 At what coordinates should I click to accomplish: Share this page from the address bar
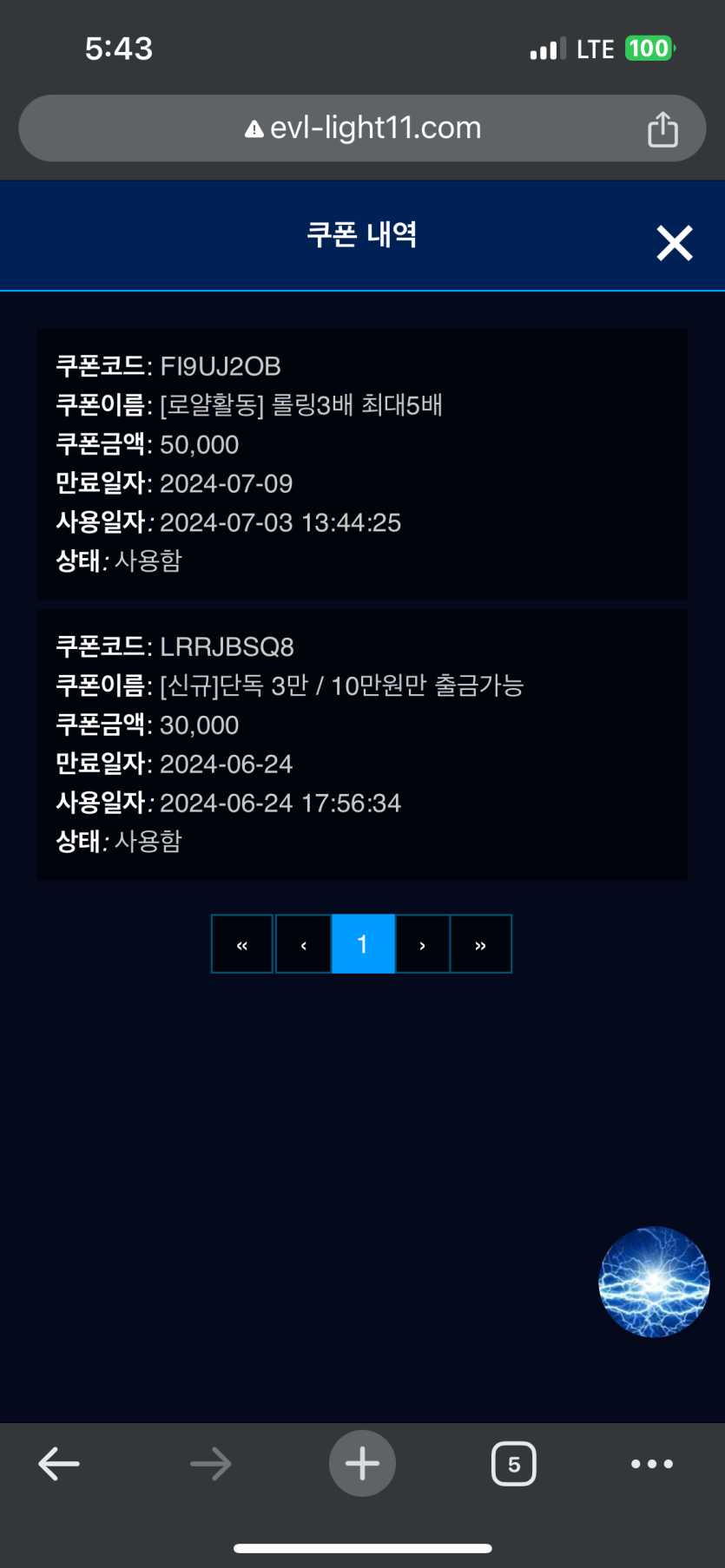pos(662,129)
